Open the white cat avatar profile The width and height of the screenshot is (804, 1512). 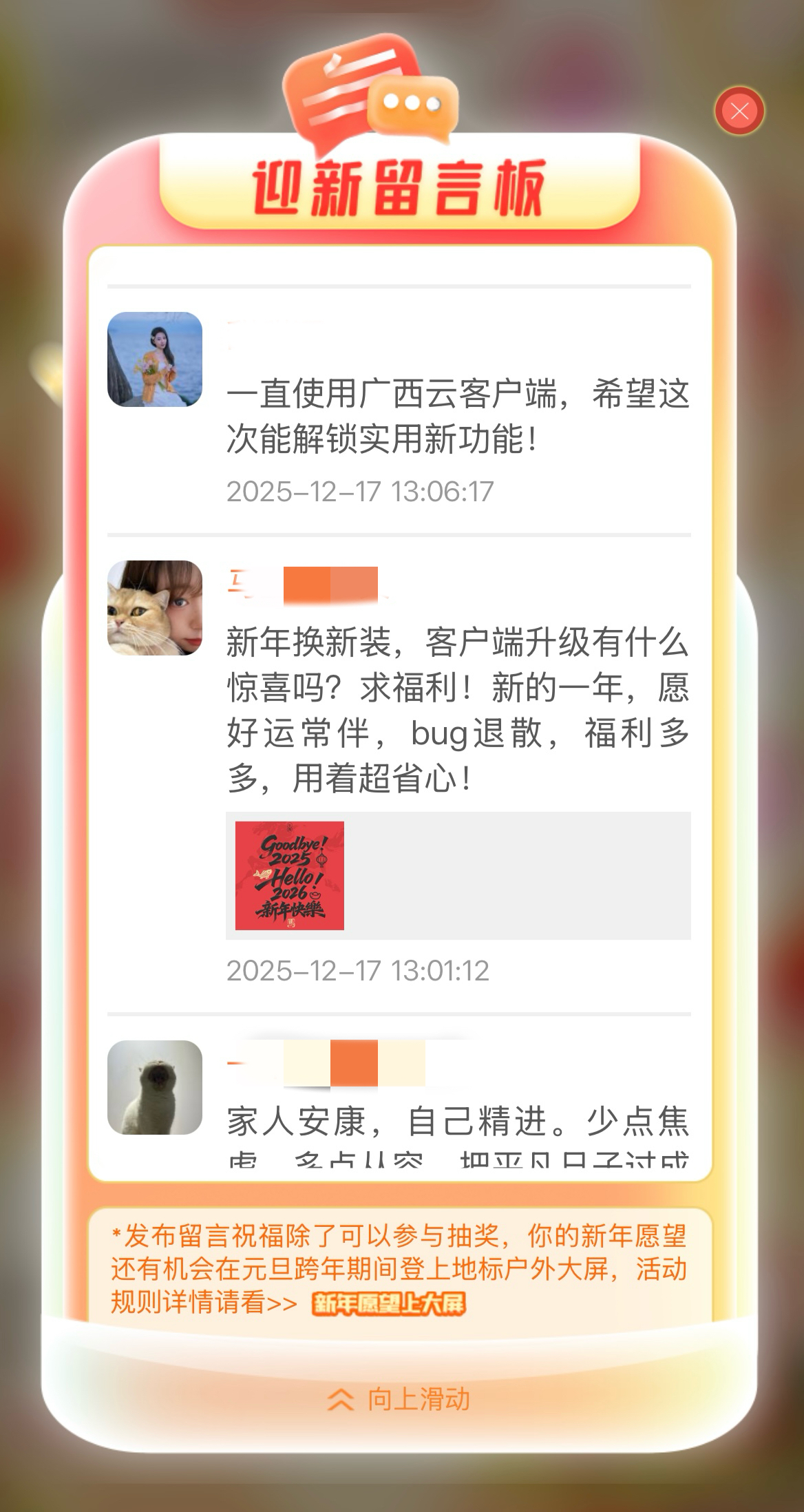point(155,1087)
